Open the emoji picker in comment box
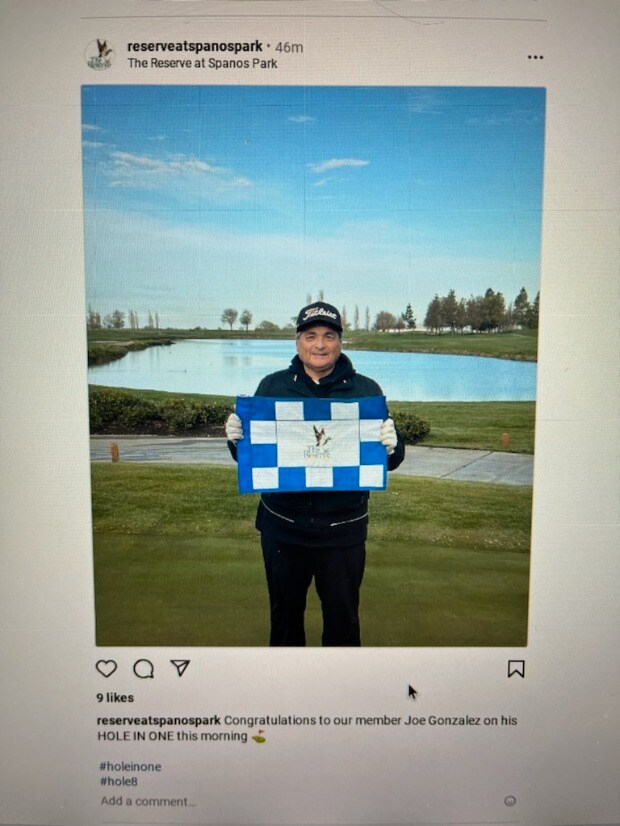The width and height of the screenshot is (620, 826). (x=510, y=800)
